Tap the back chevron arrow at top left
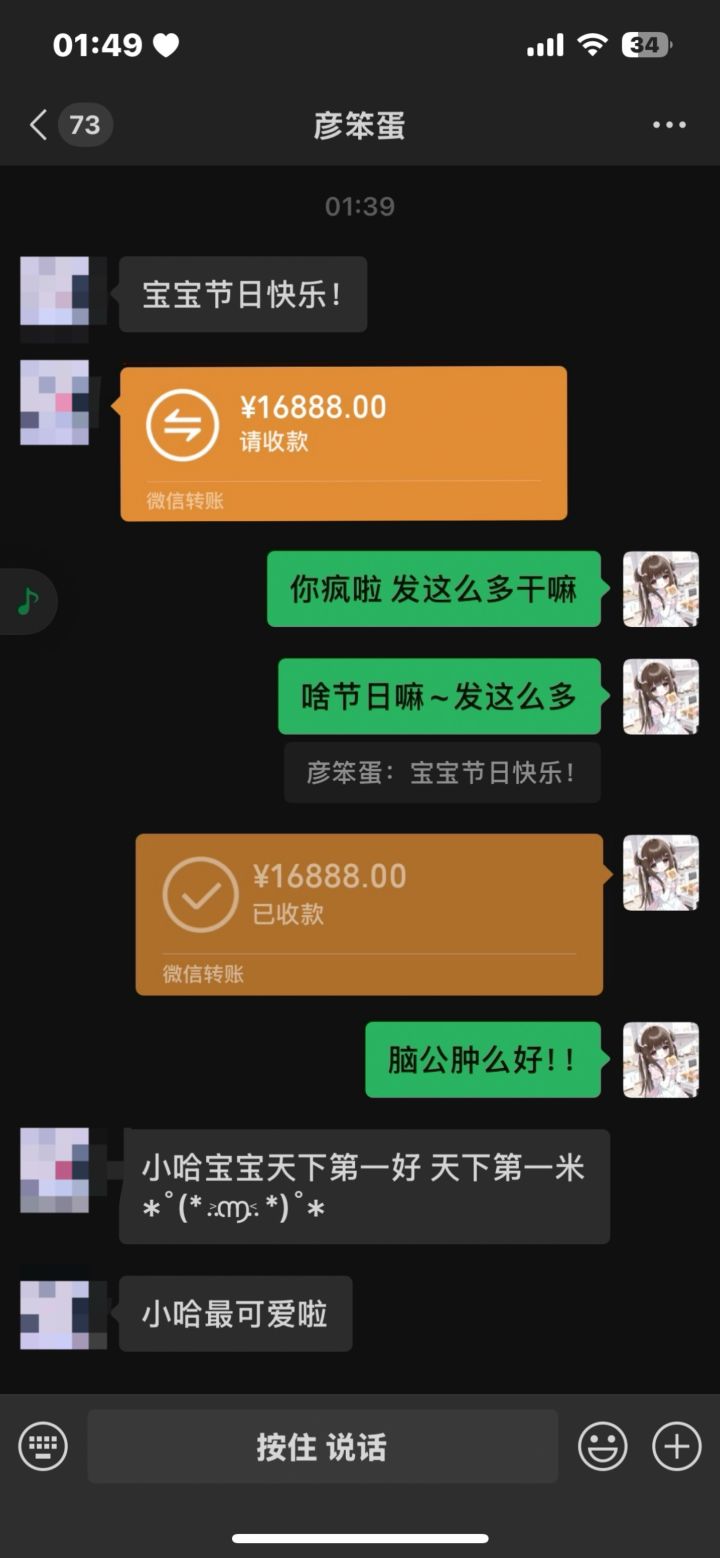720x1558 pixels. tap(36, 125)
